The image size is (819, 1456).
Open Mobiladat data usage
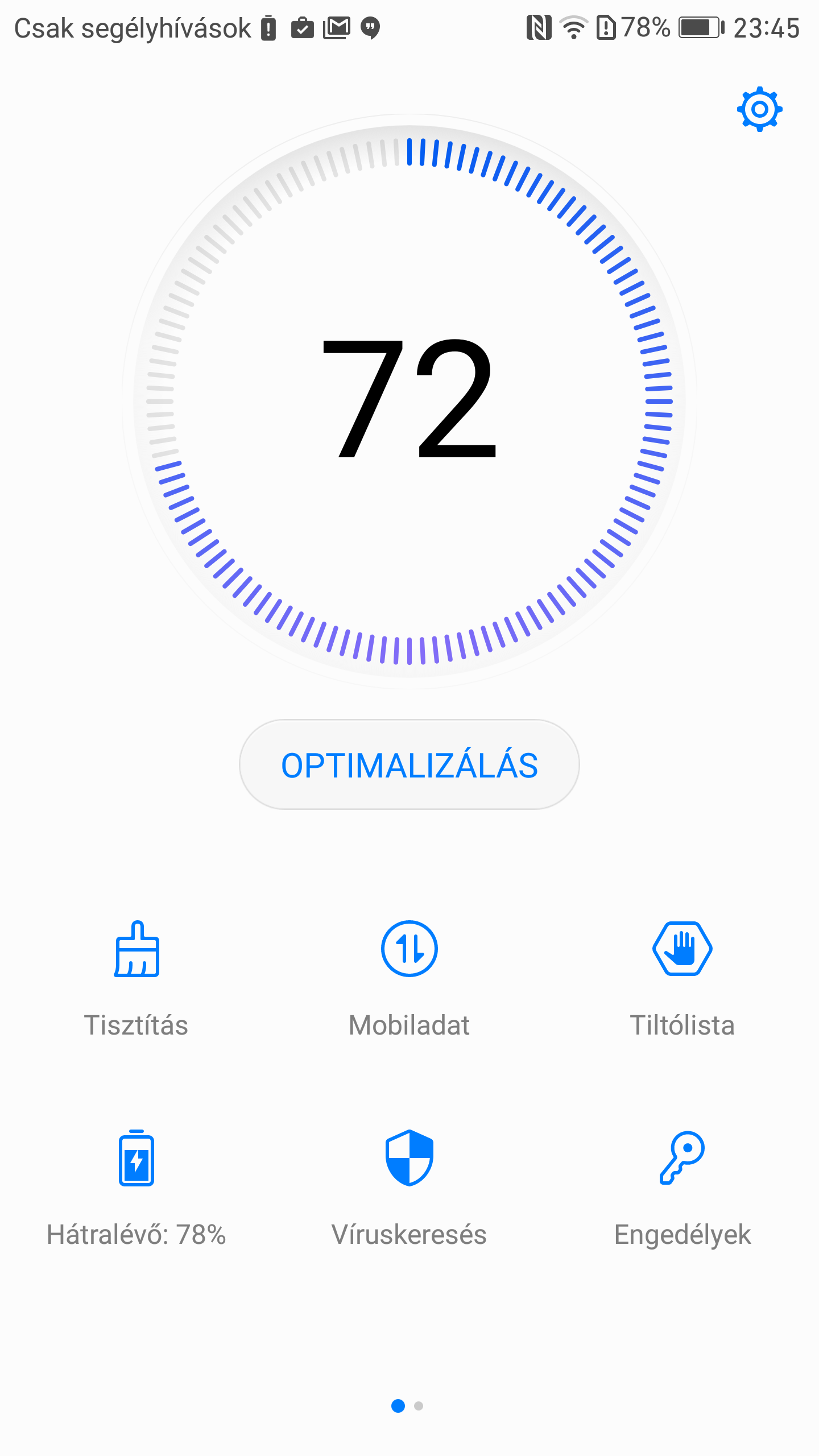[x=409, y=979]
